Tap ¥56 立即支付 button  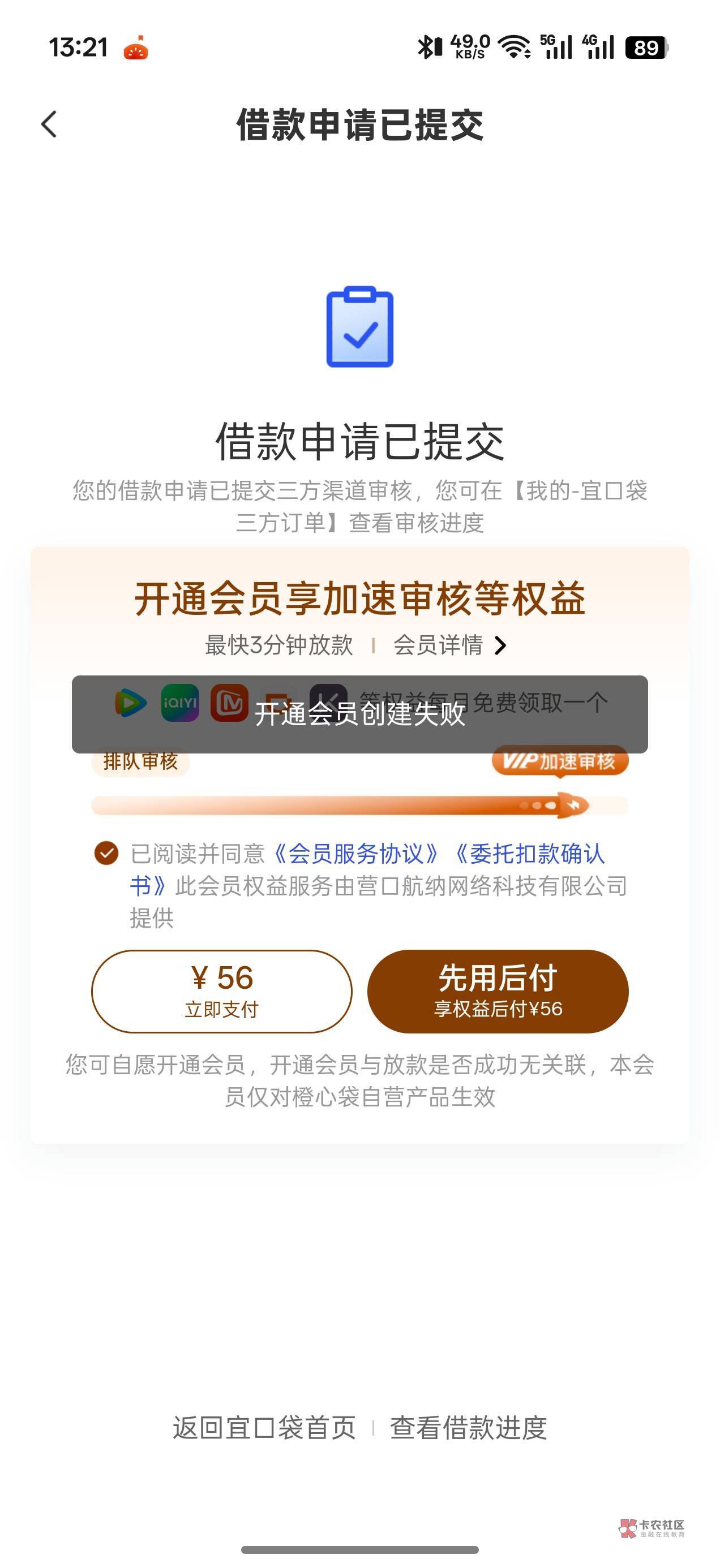(222, 991)
